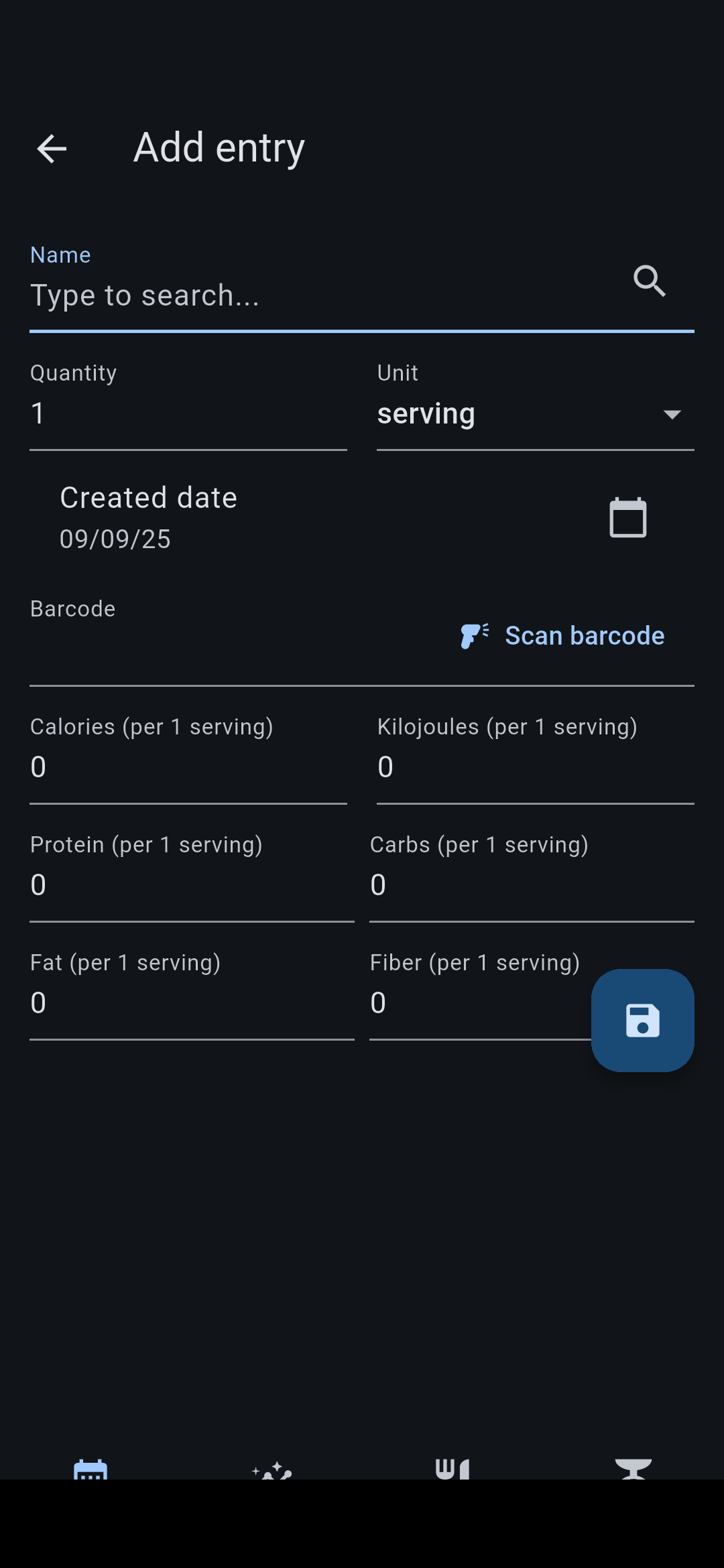Tap the search magnifier icon
The image size is (724, 1568).
(650, 281)
